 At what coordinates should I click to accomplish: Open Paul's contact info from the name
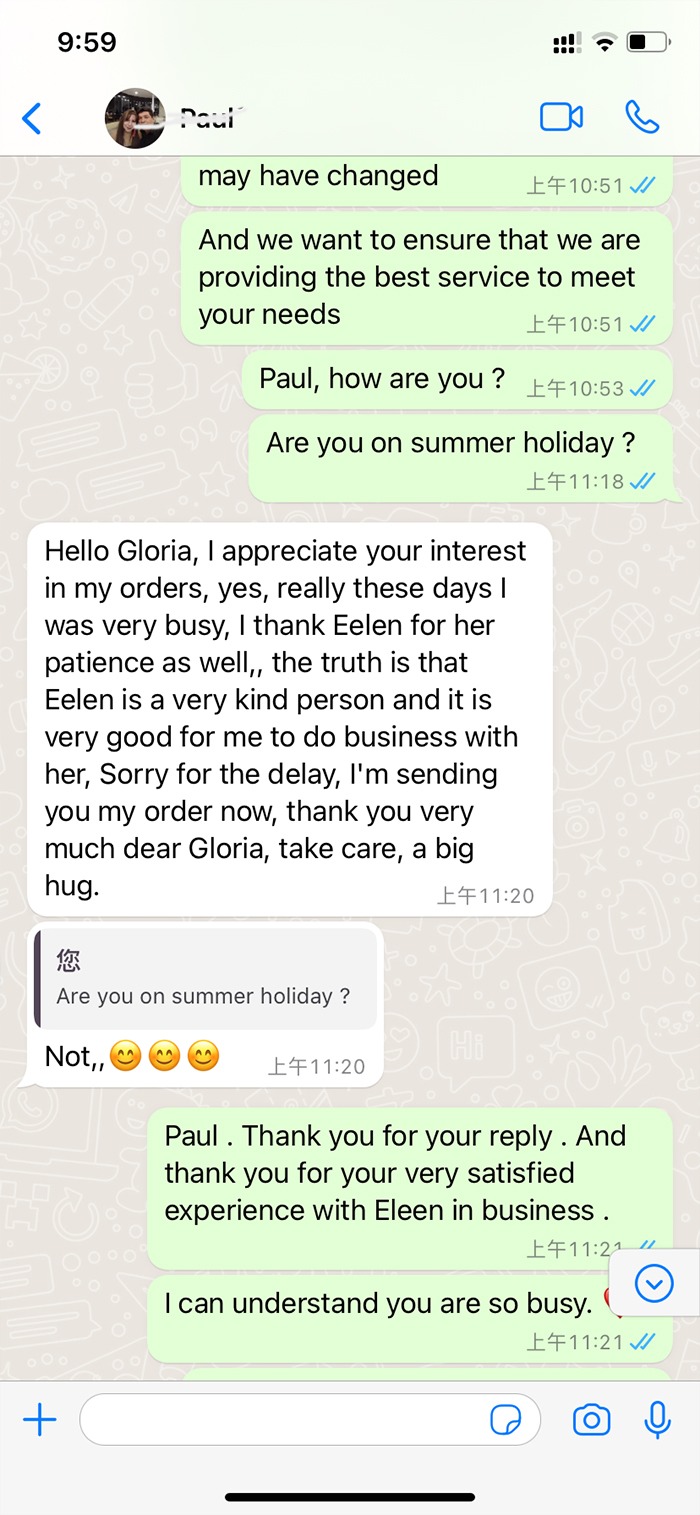(207, 118)
